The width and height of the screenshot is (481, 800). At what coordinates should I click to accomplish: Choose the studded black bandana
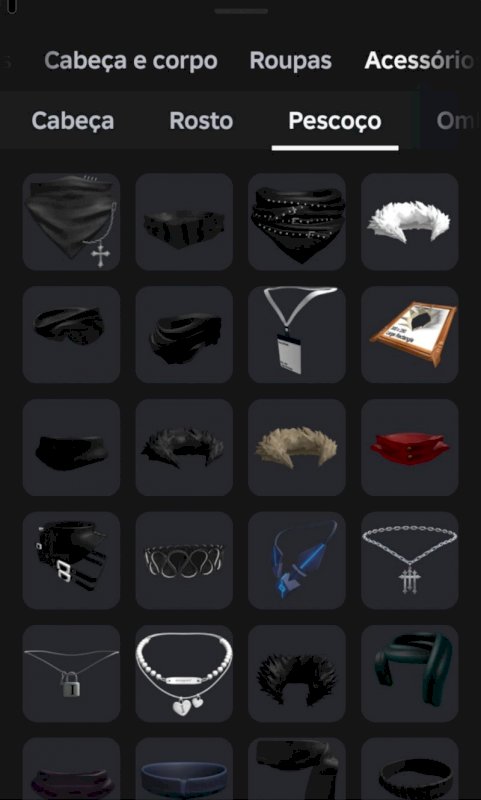click(297, 221)
